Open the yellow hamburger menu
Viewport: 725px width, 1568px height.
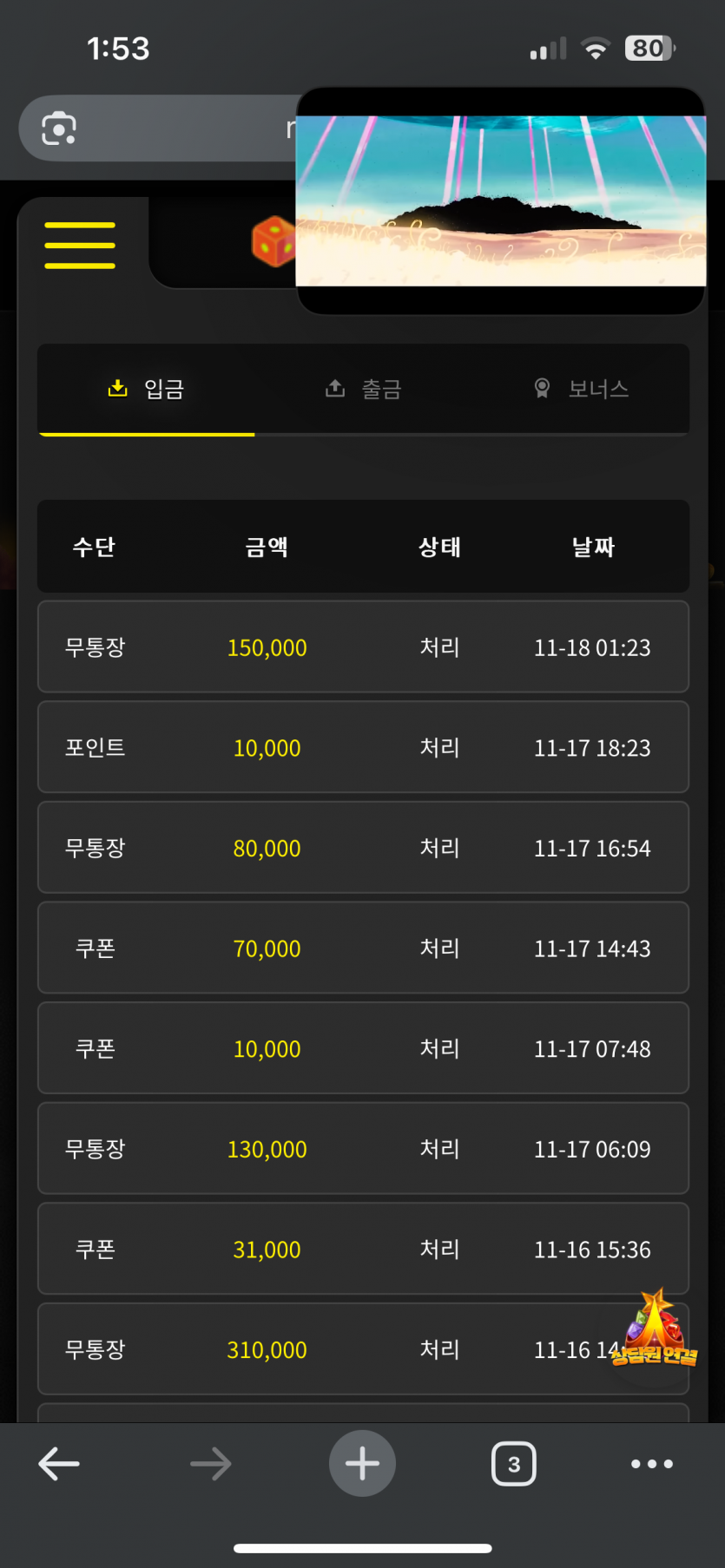[x=80, y=245]
